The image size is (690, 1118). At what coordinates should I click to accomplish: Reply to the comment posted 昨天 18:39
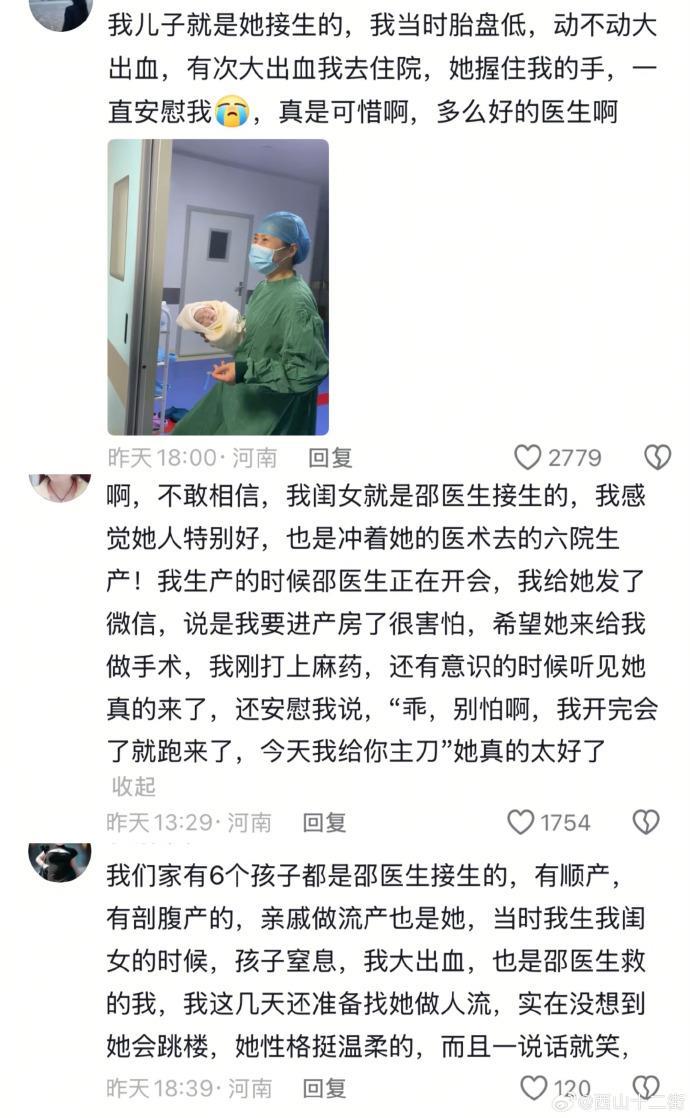325,1088
